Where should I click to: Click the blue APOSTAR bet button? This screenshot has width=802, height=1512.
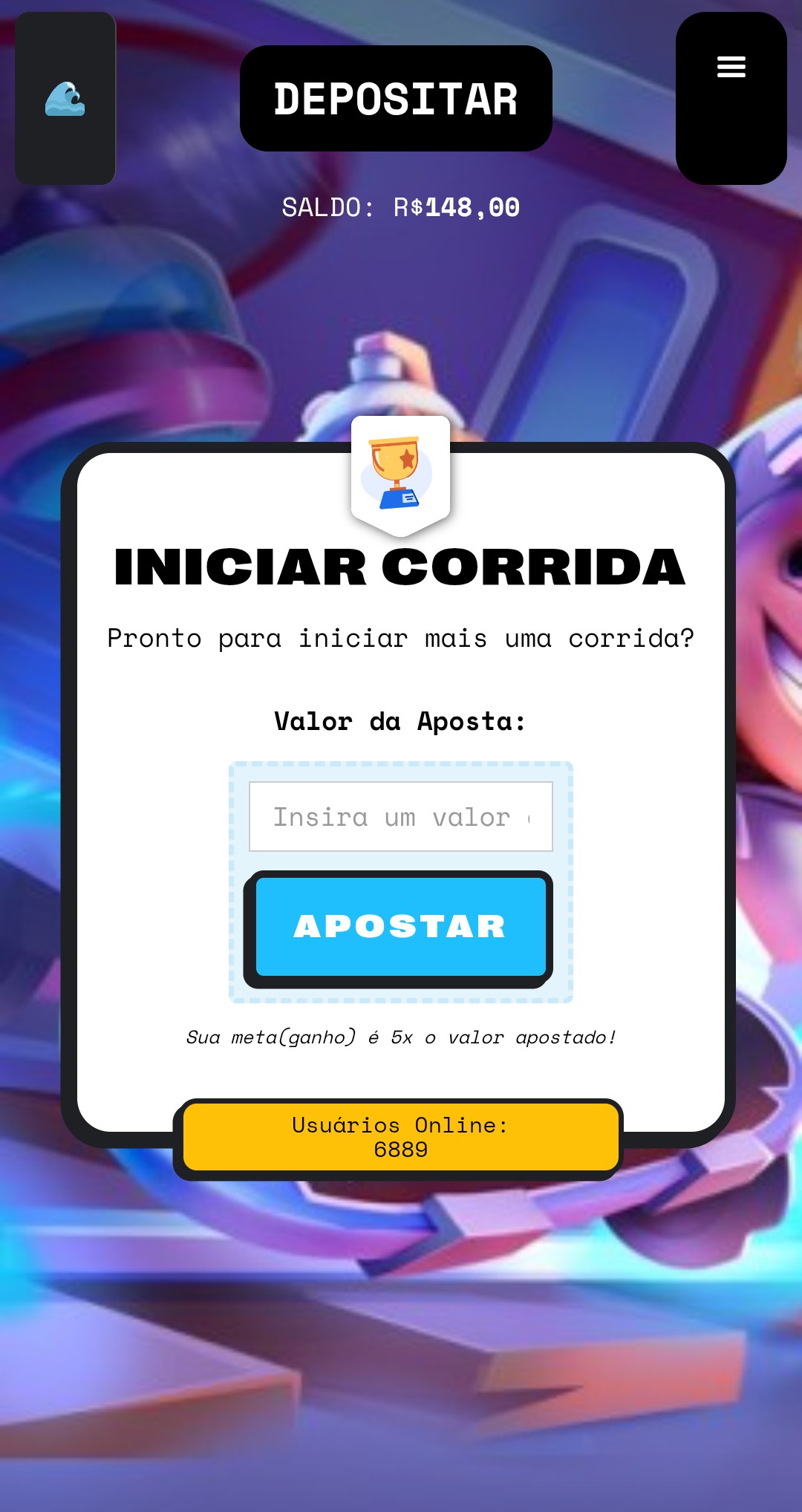pyautogui.click(x=400, y=927)
